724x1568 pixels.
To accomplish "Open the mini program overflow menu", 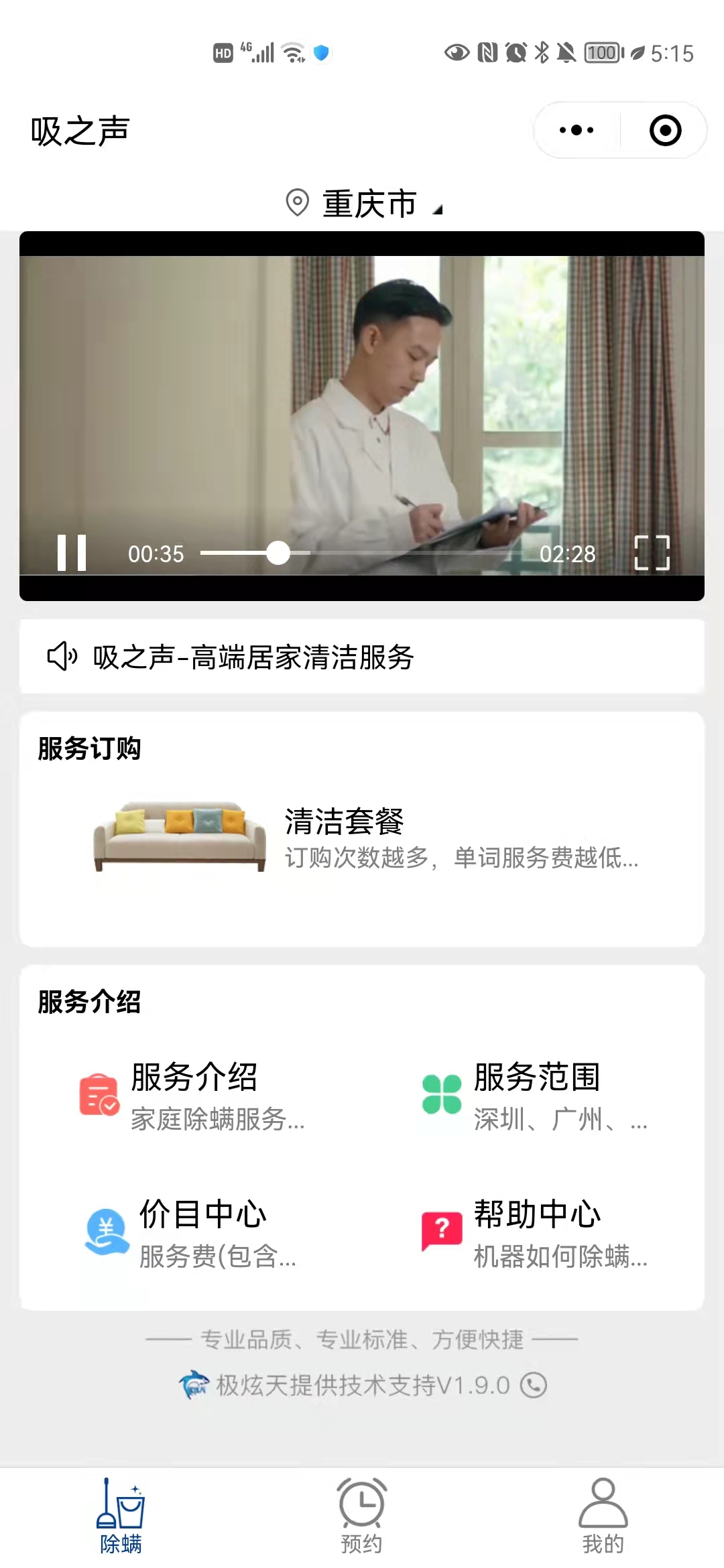I will (x=577, y=130).
